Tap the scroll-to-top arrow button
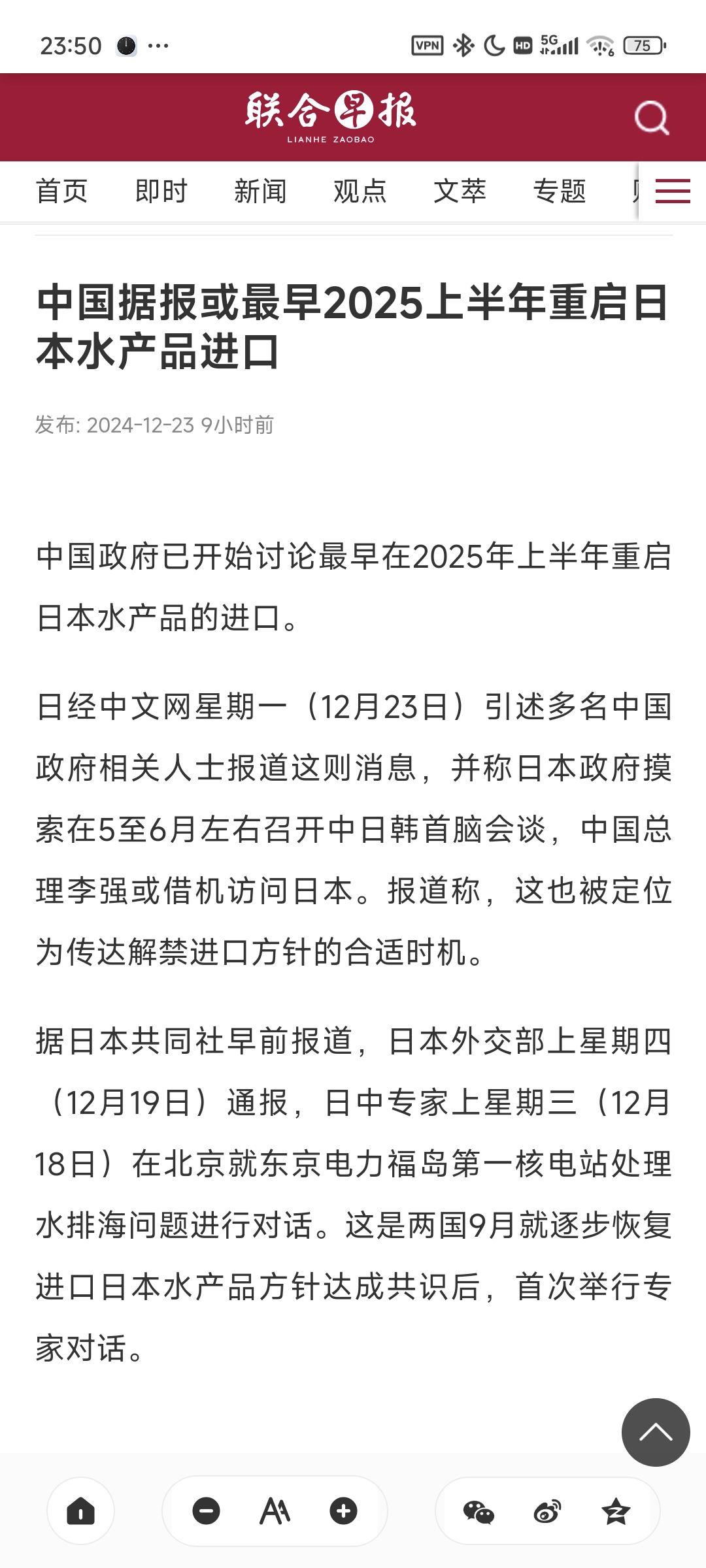 click(x=656, y=1432)
